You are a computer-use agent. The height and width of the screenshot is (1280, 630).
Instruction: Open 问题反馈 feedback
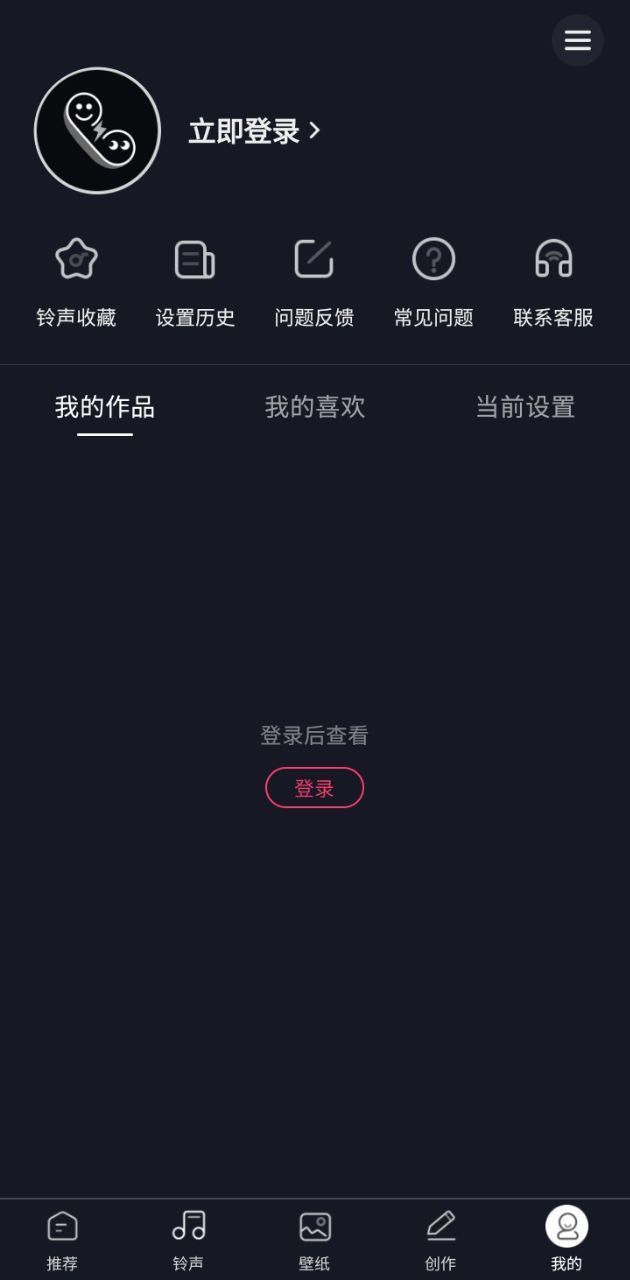(314, 283)
